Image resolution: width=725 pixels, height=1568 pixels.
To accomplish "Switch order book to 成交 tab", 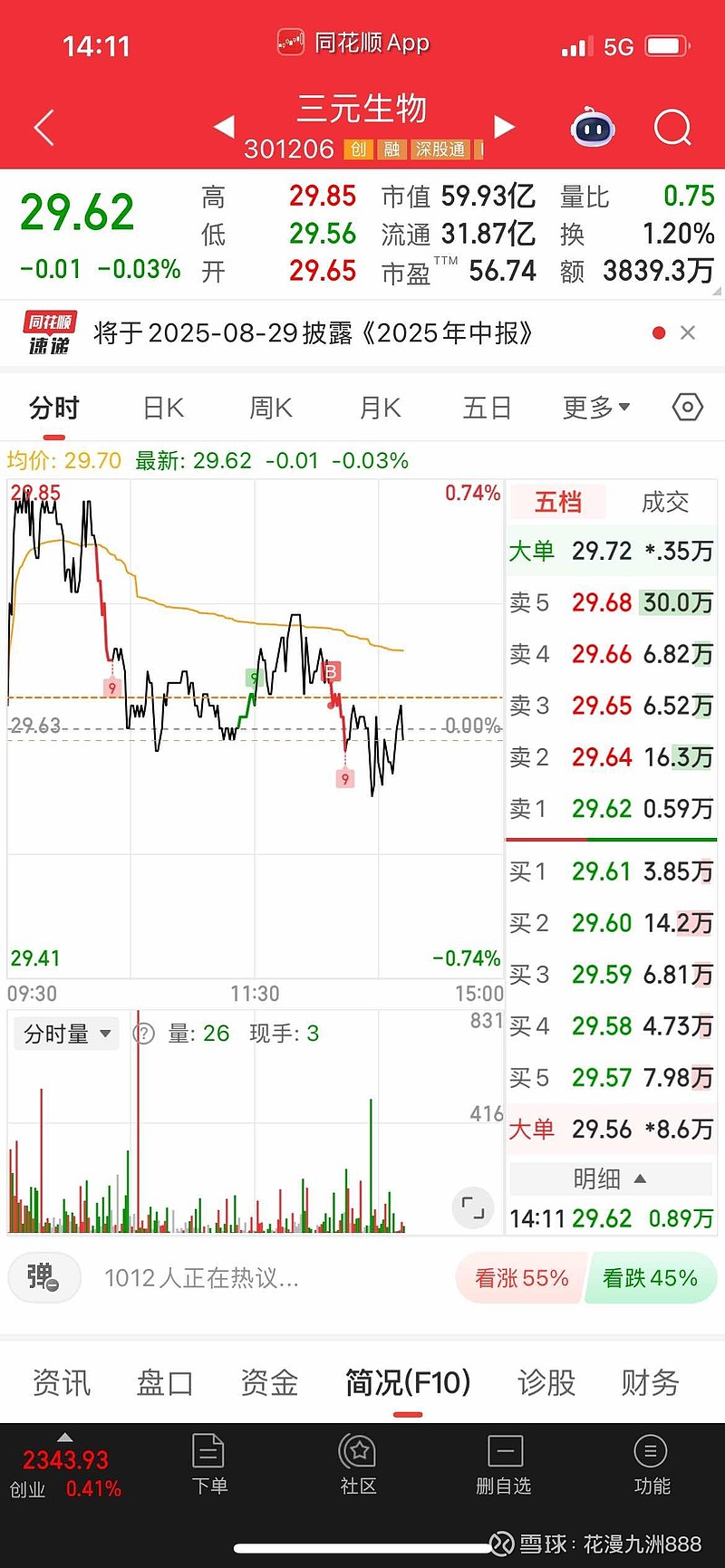I will click(665, 502).
